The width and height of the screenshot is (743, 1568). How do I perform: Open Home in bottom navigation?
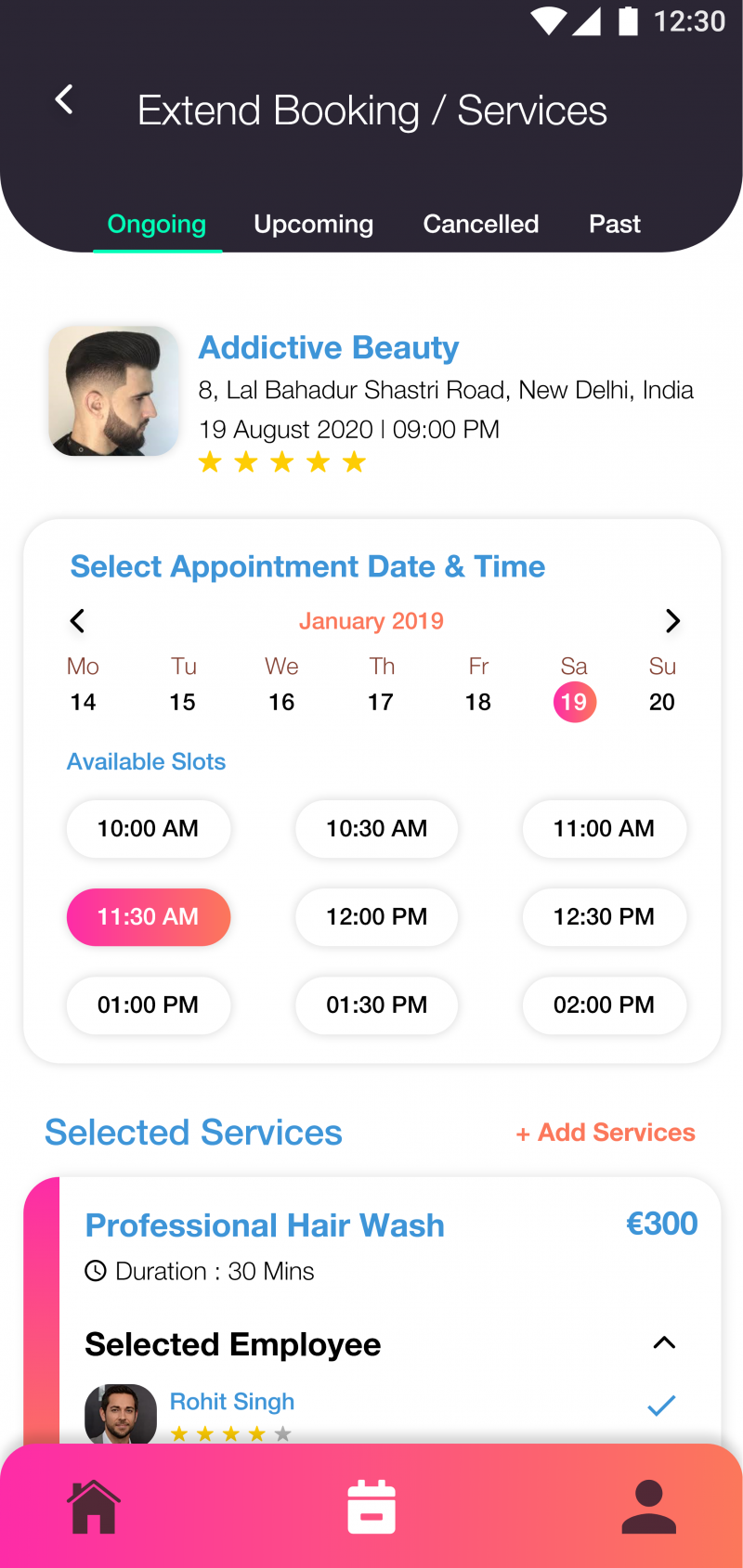click(94, 1506)
